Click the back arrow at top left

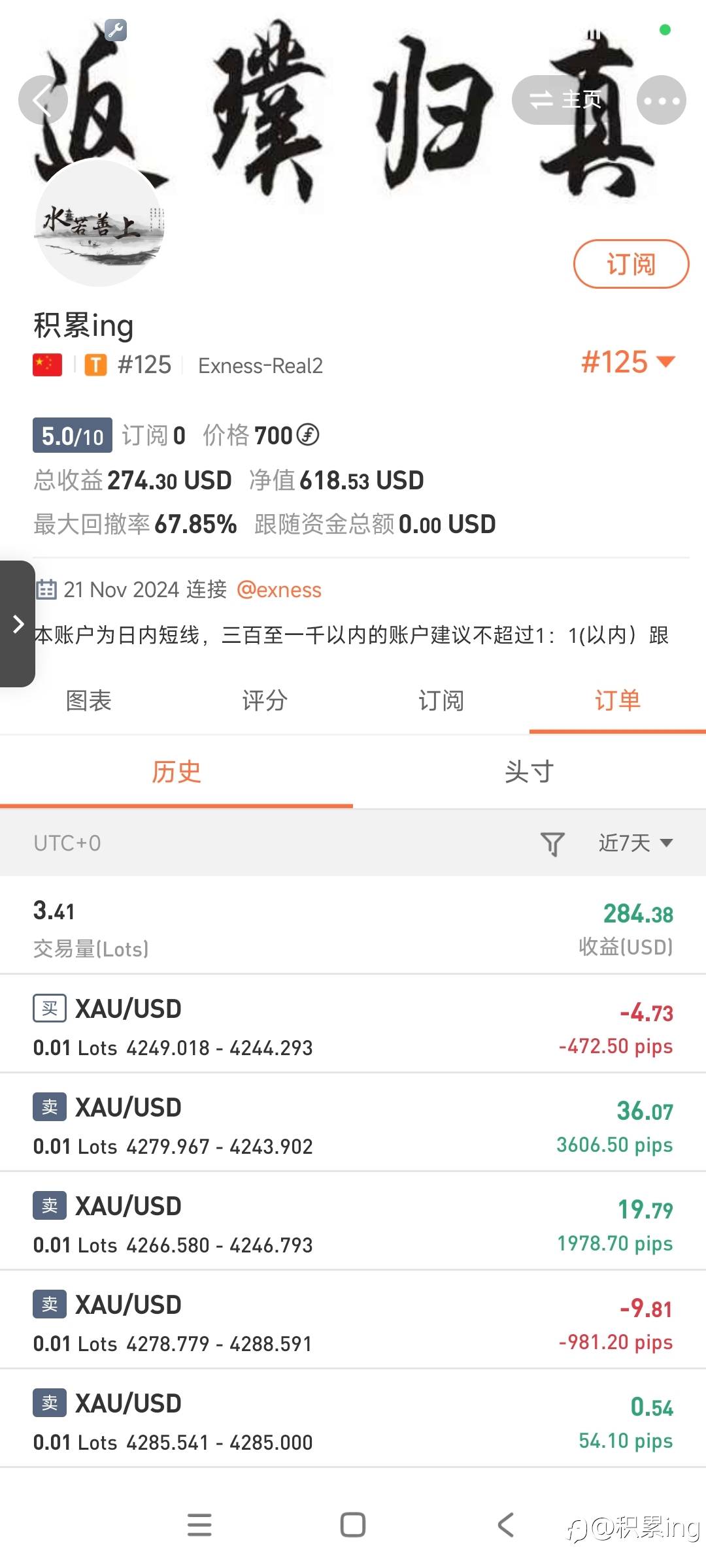pyautogui.click(x=42, y=99)
